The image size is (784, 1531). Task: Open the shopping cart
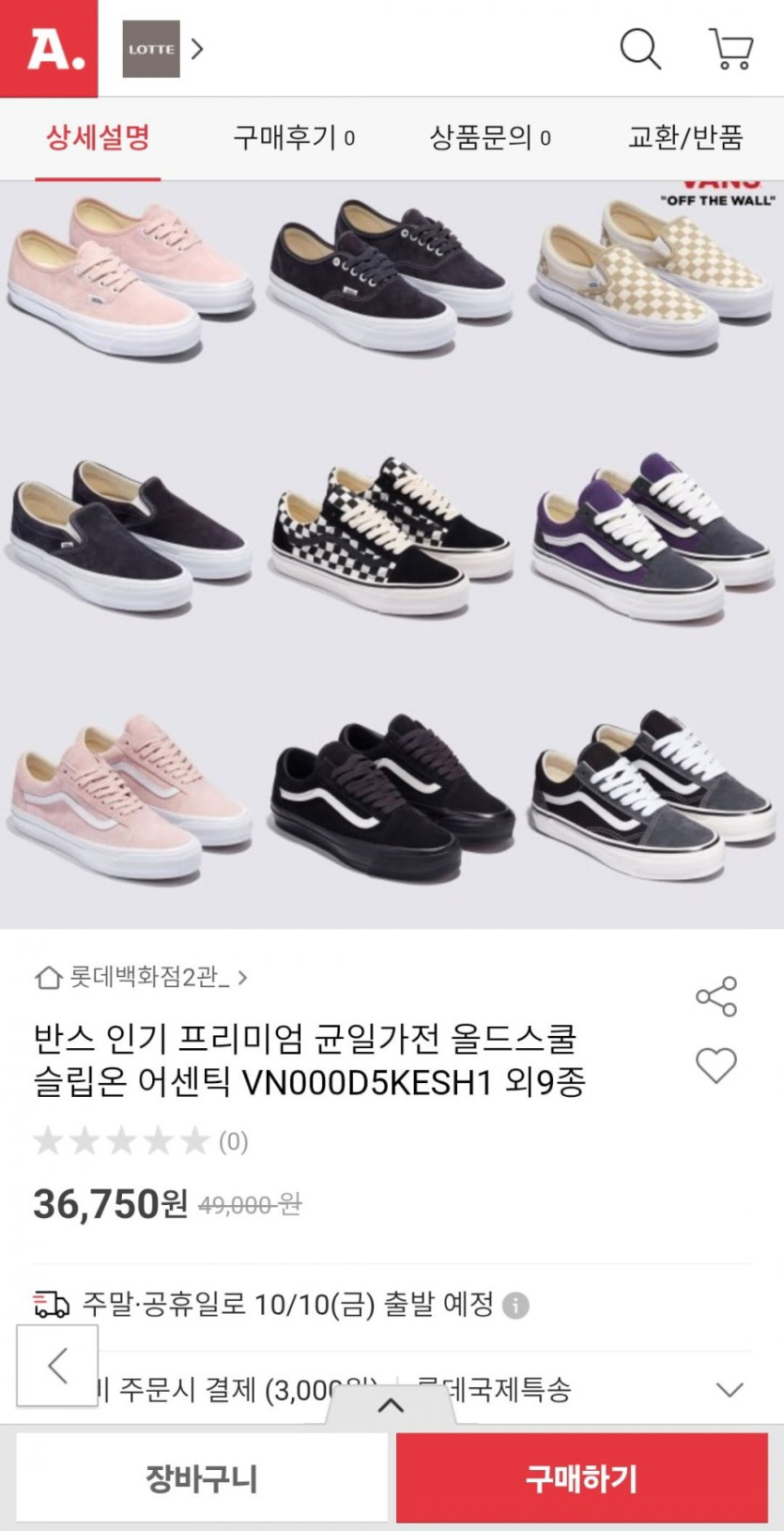(x=730, y=48)
